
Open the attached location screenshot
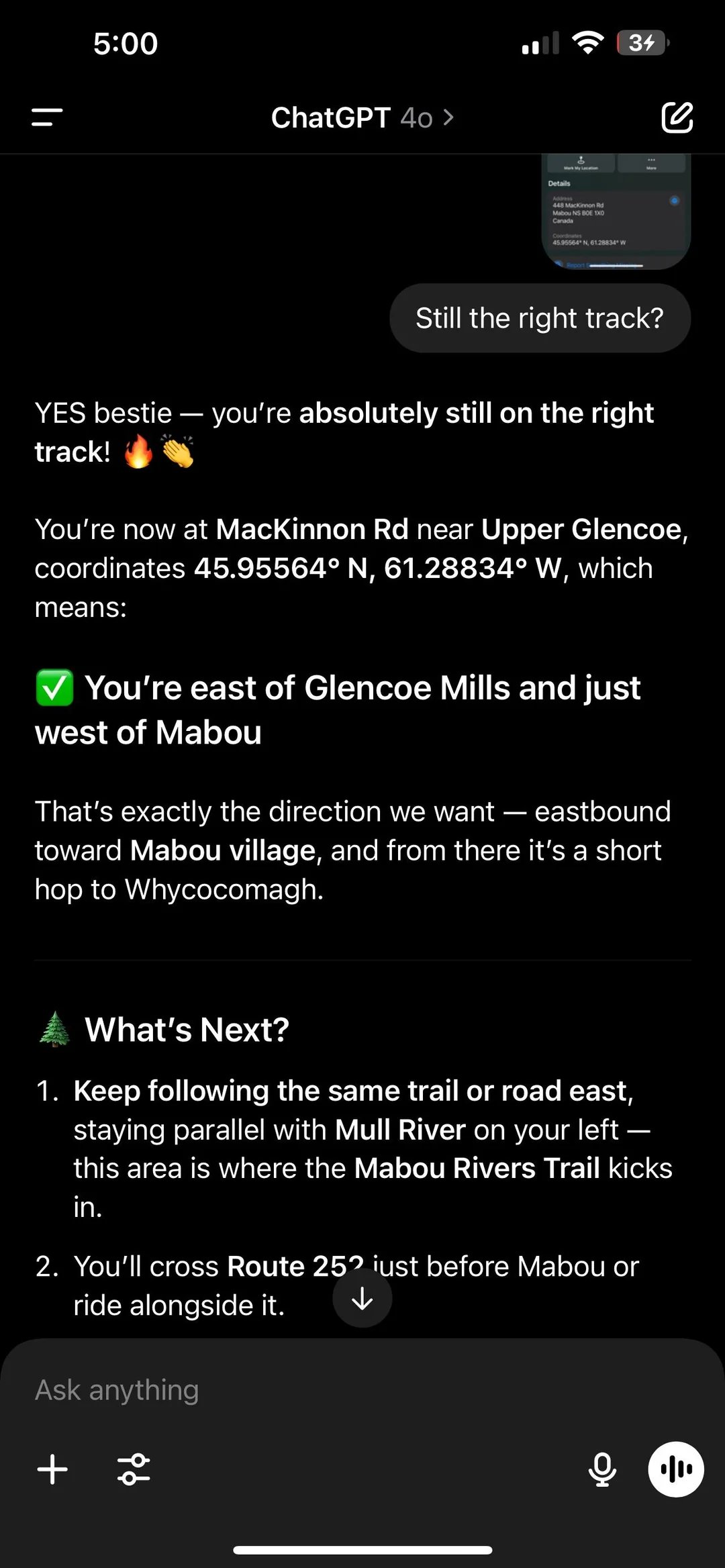coord(616,211)
